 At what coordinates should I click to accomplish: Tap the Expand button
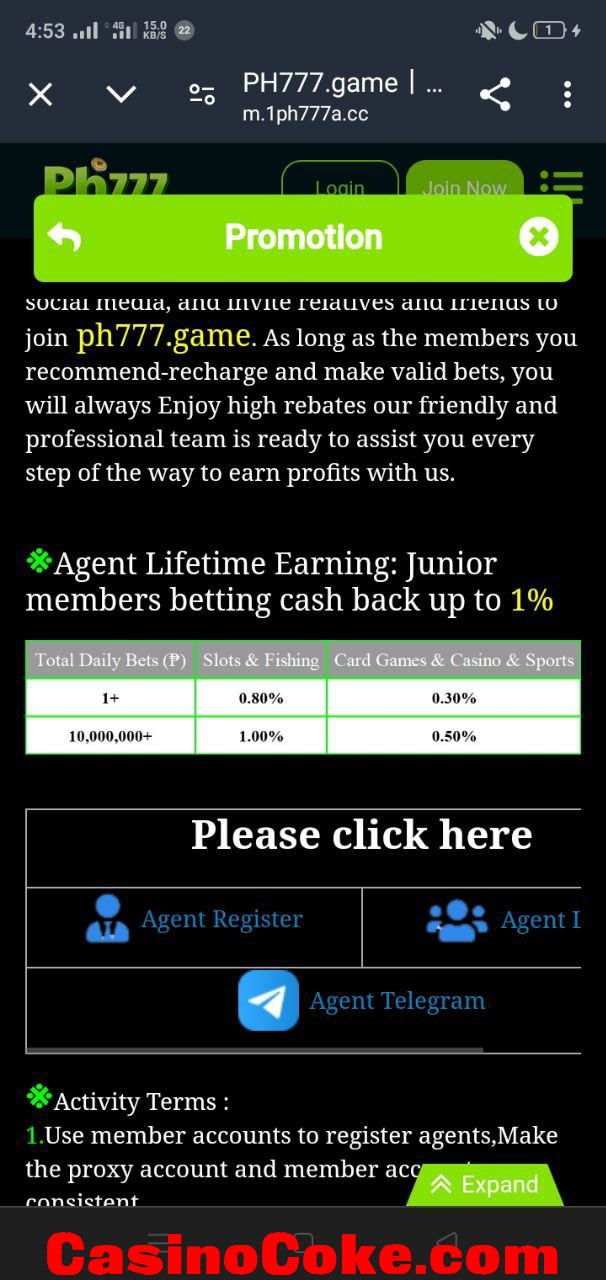(x=485, y=1185)
